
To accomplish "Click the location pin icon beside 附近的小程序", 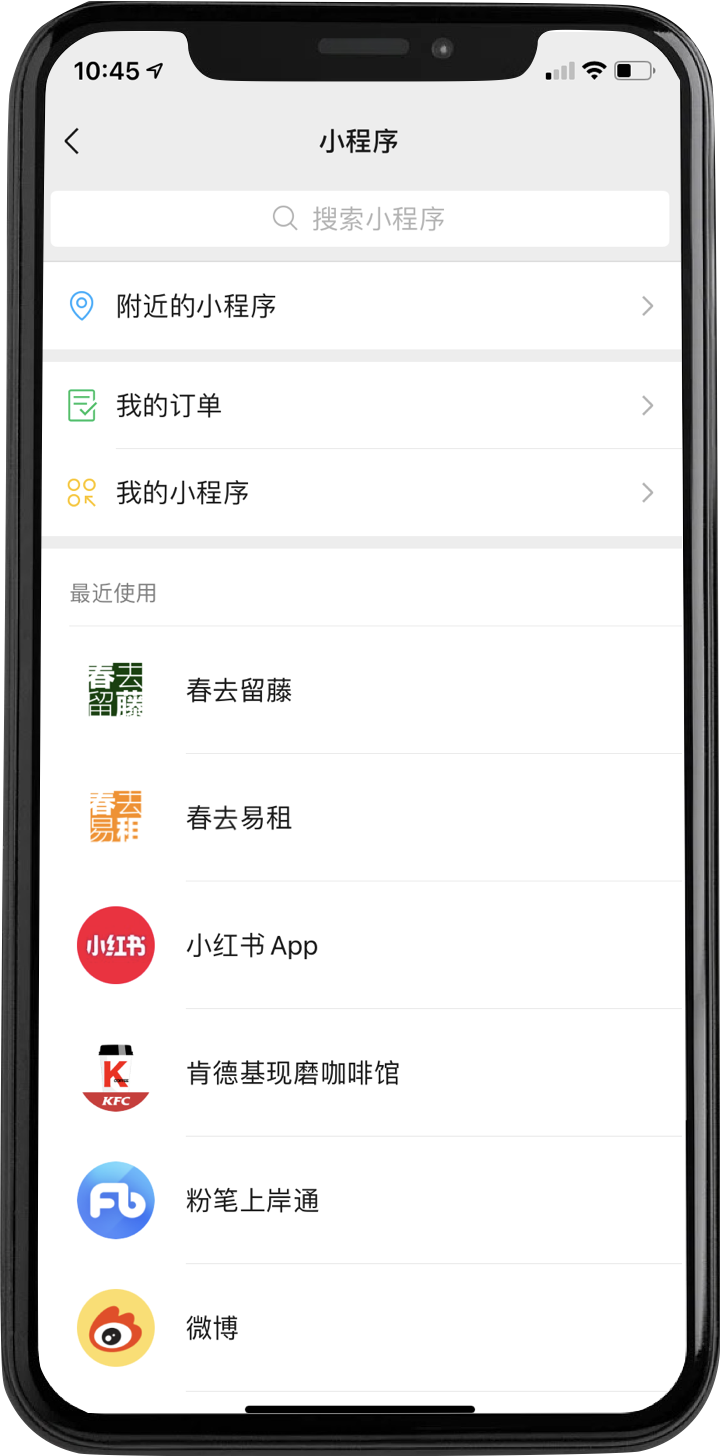I will pyautogui.click(x=83, y=306).
